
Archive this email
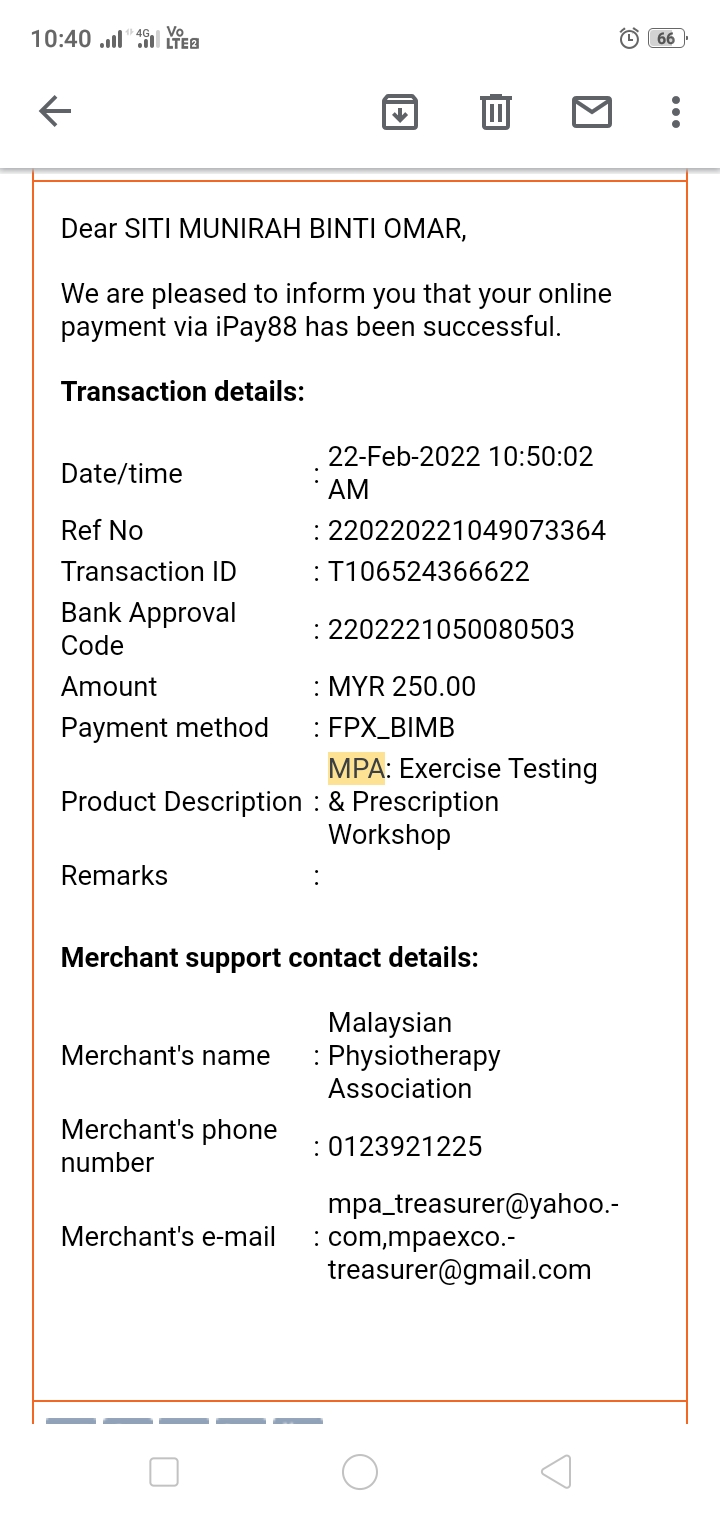pyautogui.click(x=400, y=112)
